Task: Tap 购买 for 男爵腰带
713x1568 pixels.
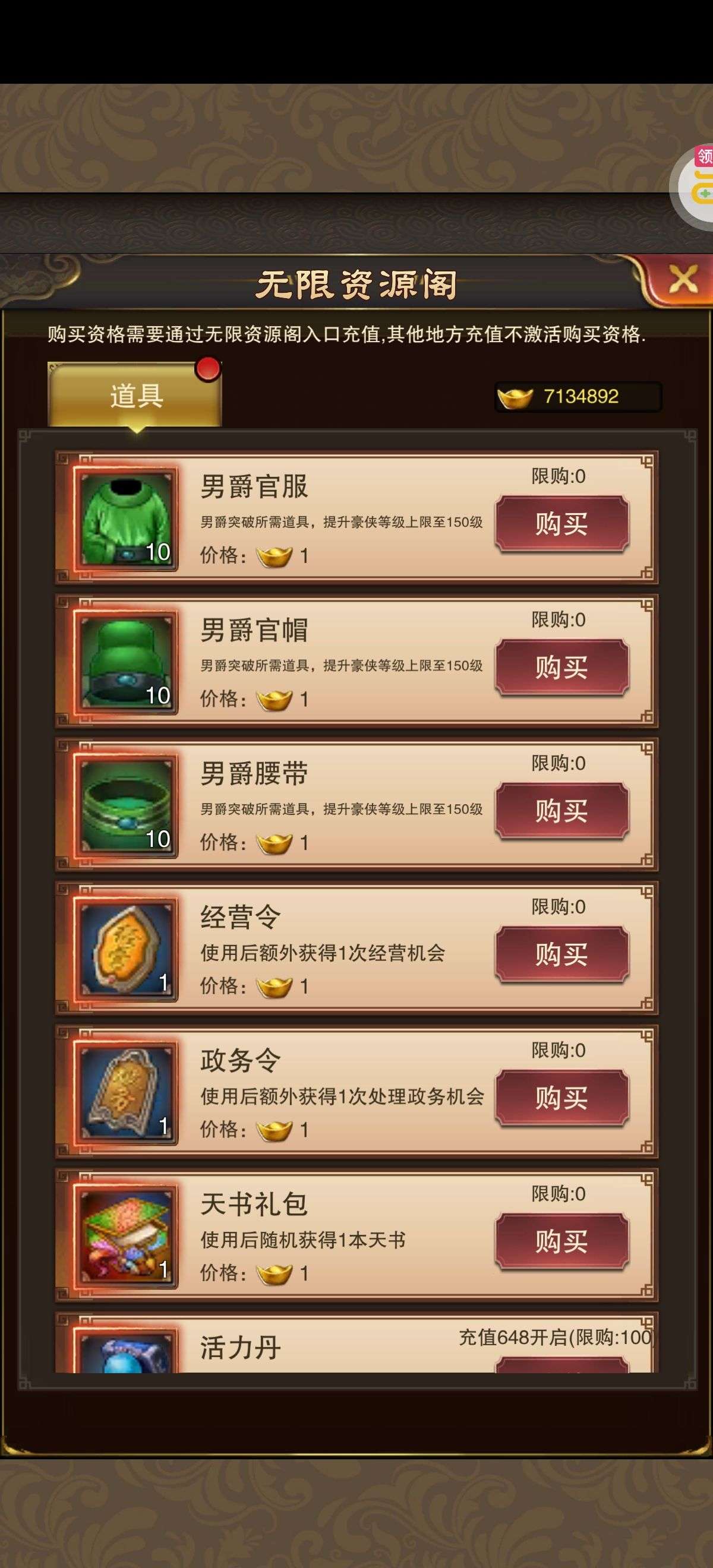Action: tap(561, 811)
